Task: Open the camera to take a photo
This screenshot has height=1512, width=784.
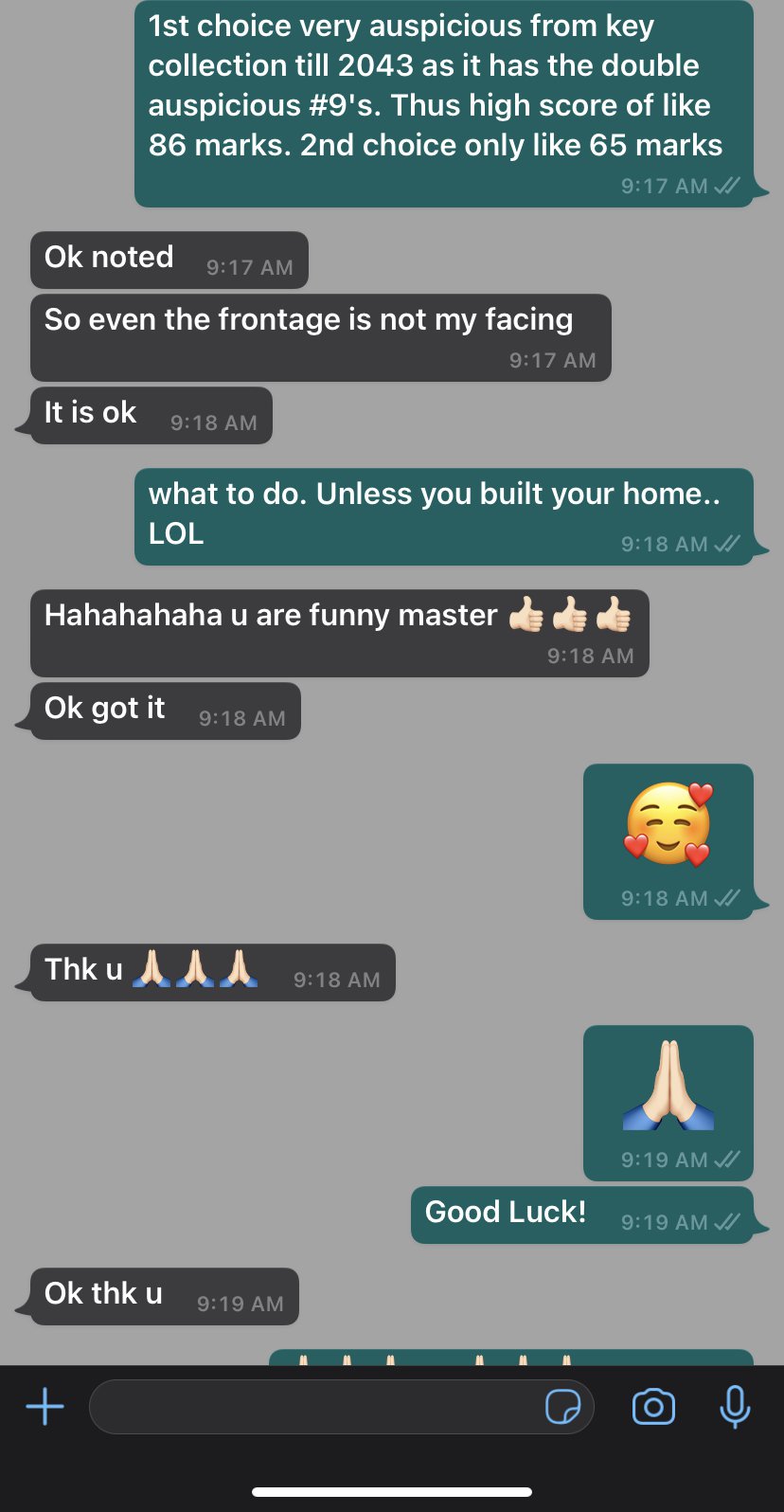Action: (653, 1407)
